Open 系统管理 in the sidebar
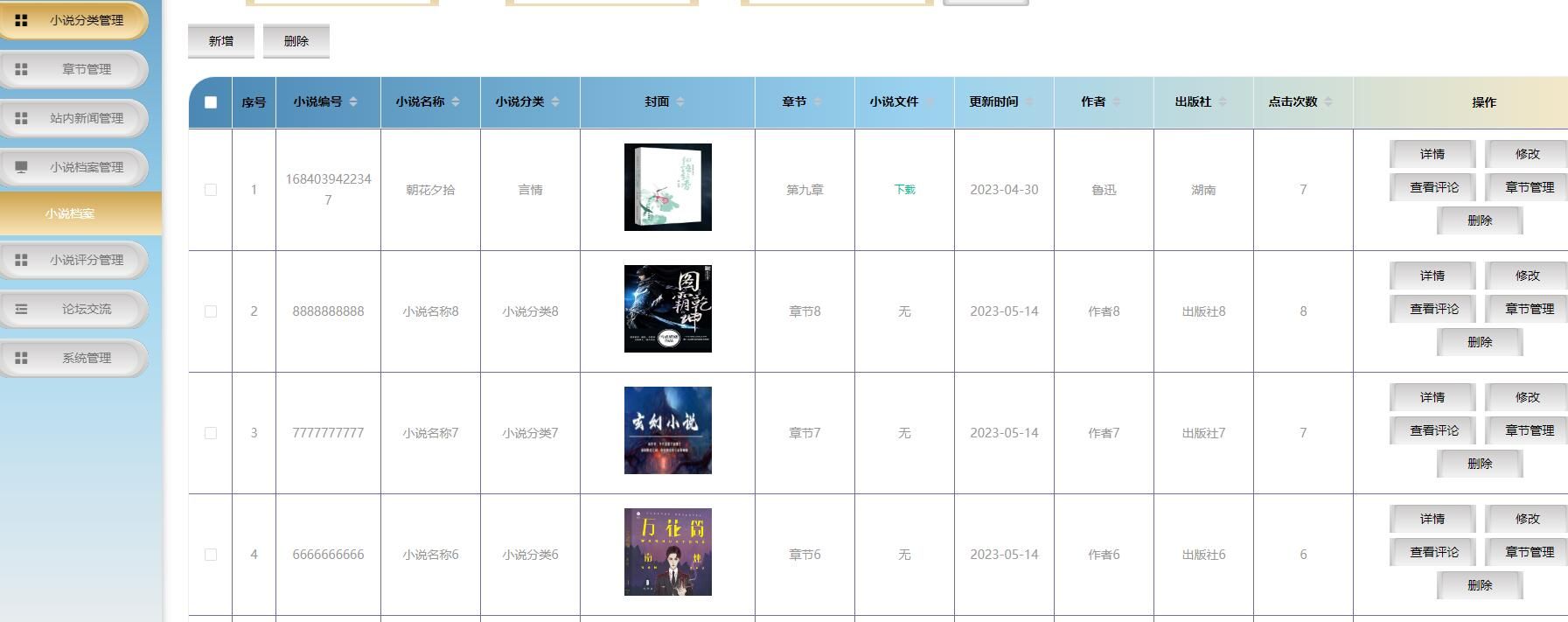This screenshot has width=1568, height=622. (73, 358)
